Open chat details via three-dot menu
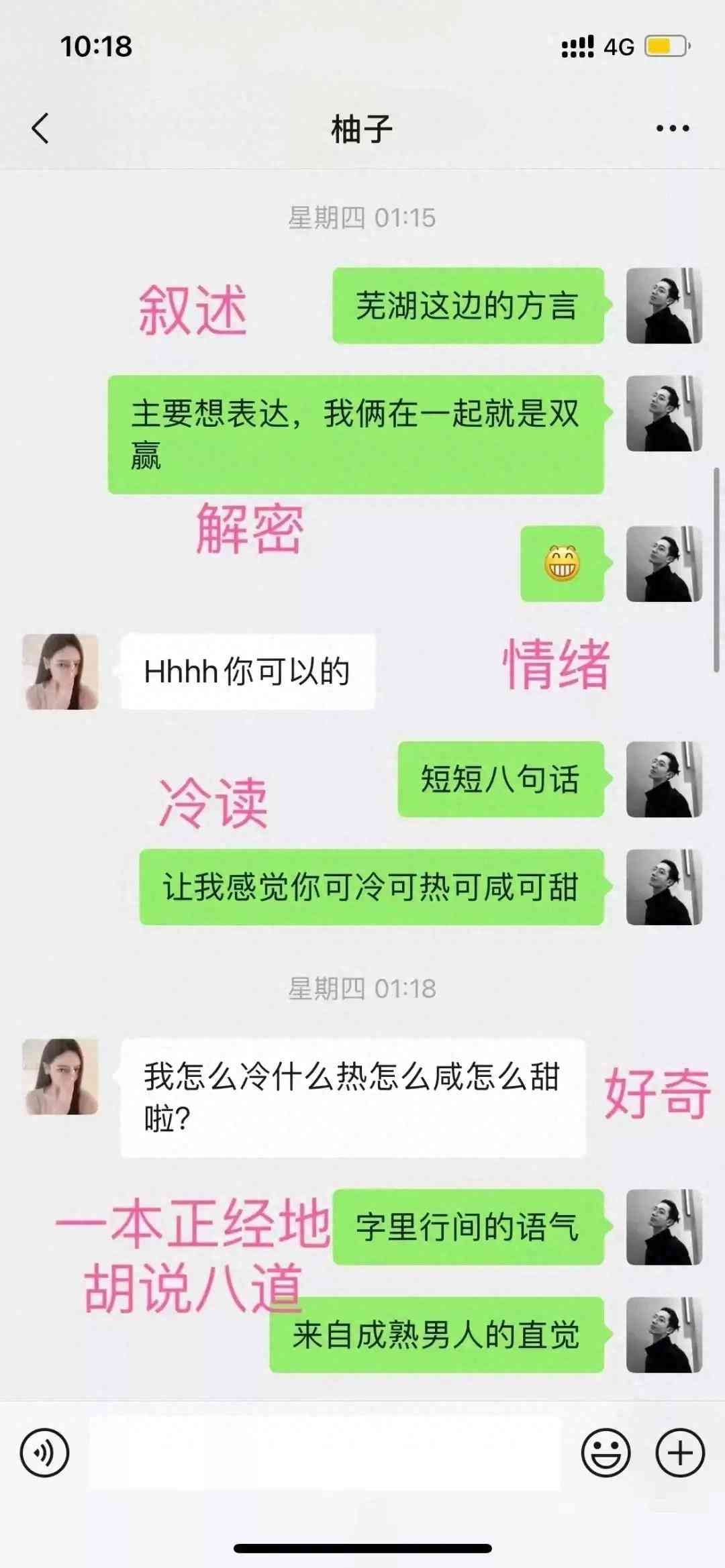This screenshot has height=1568, width=725. pos(672,128)
